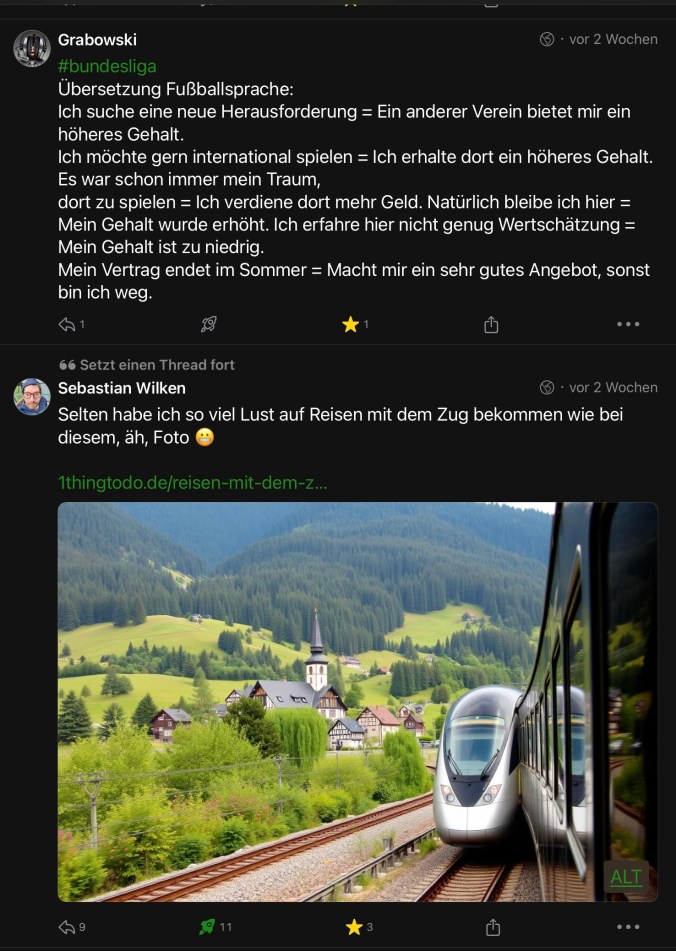Reply to Grabowski's bundesliga post

coord(68,324)
